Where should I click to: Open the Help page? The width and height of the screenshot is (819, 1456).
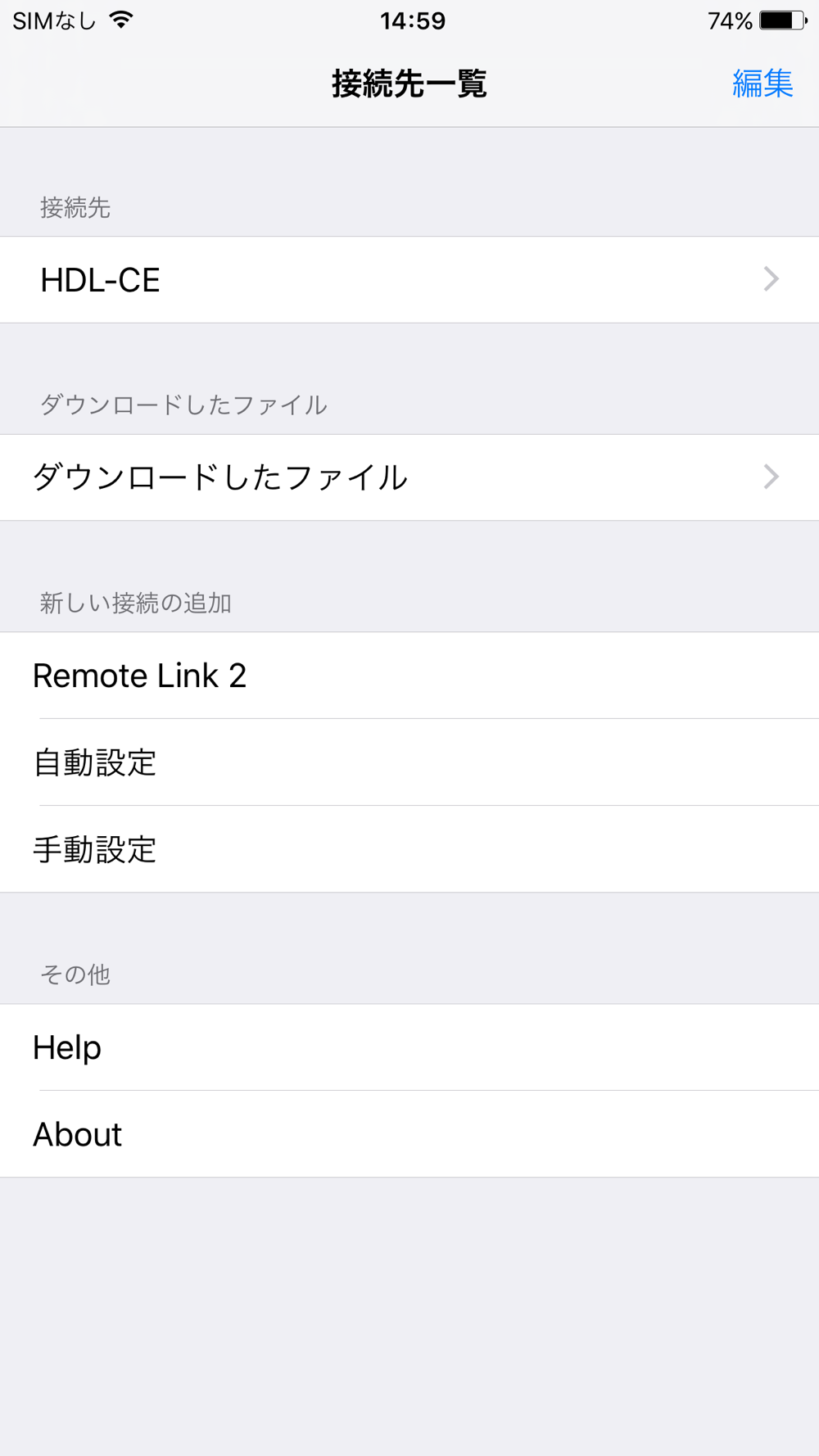(409, 1047)
